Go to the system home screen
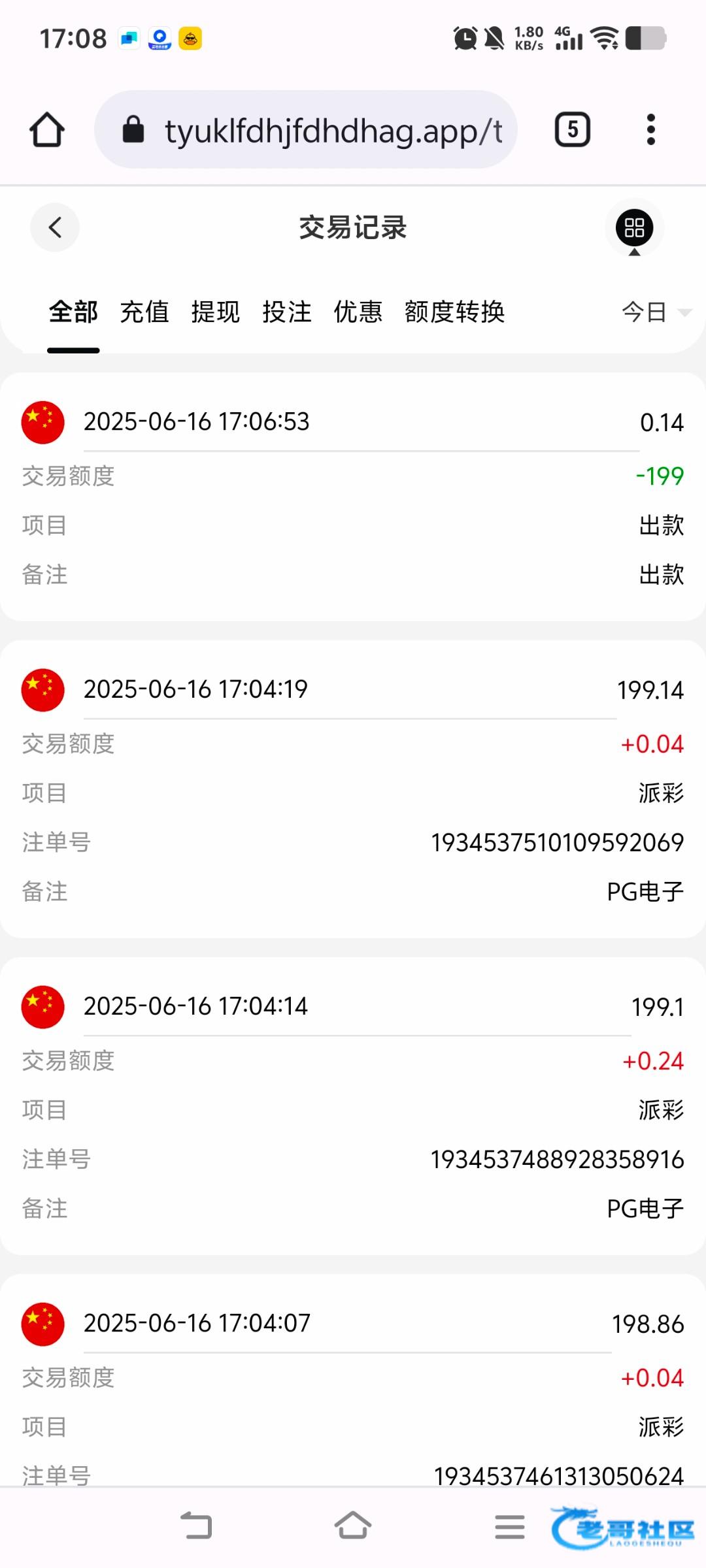 [353, 1526]
